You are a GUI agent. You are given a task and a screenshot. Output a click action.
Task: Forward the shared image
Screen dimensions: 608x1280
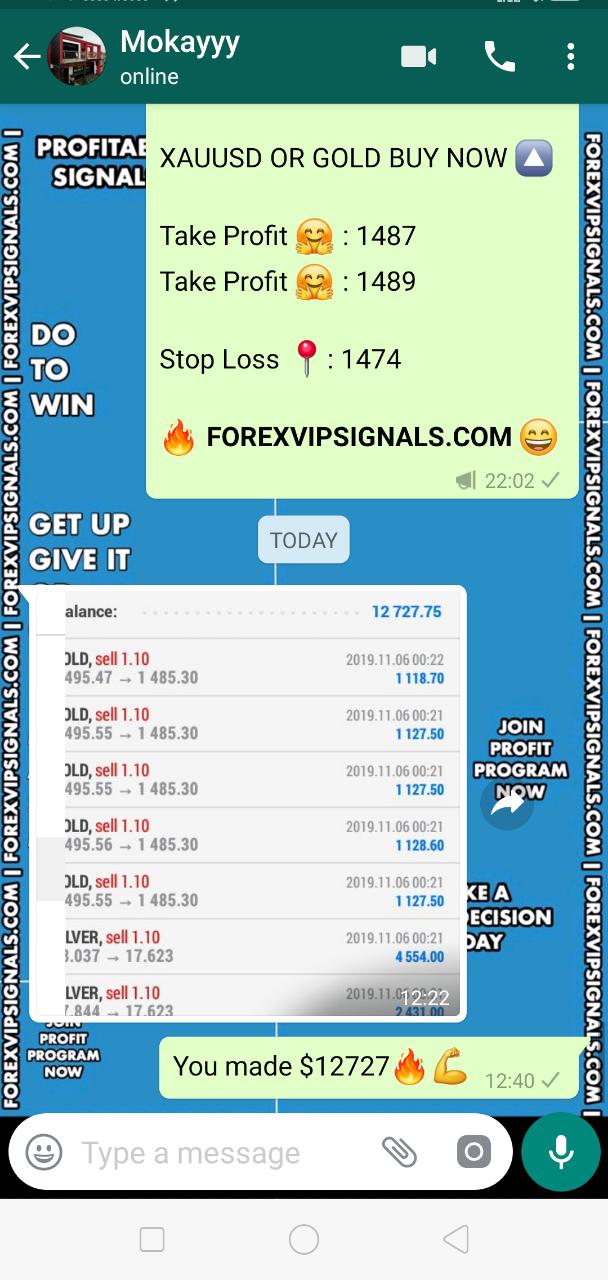pyautogui.click(x=507, y=803)
